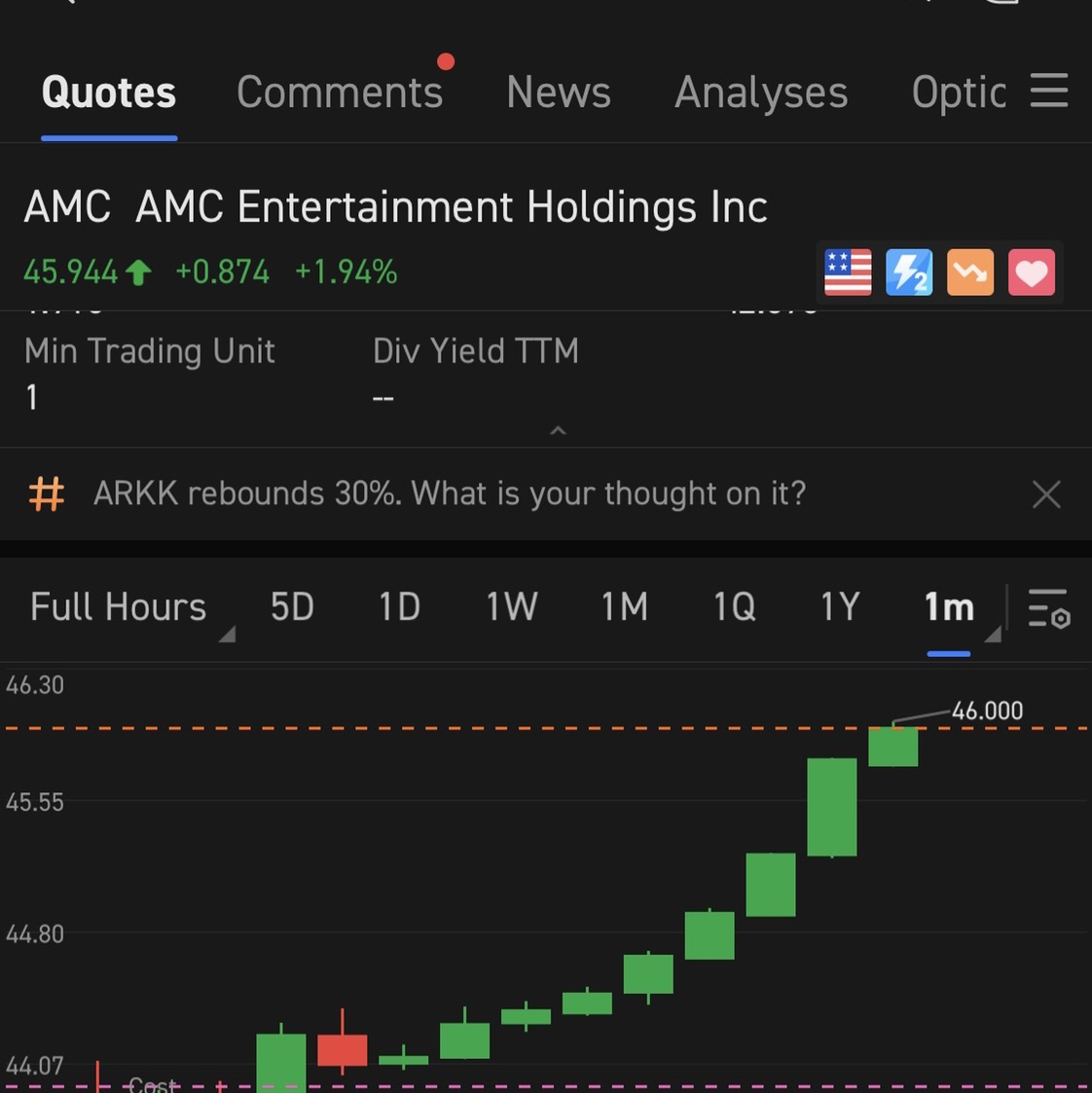Open the tab list menu icon
Screen dimensions: 1092x1093
click(1048, 91)
